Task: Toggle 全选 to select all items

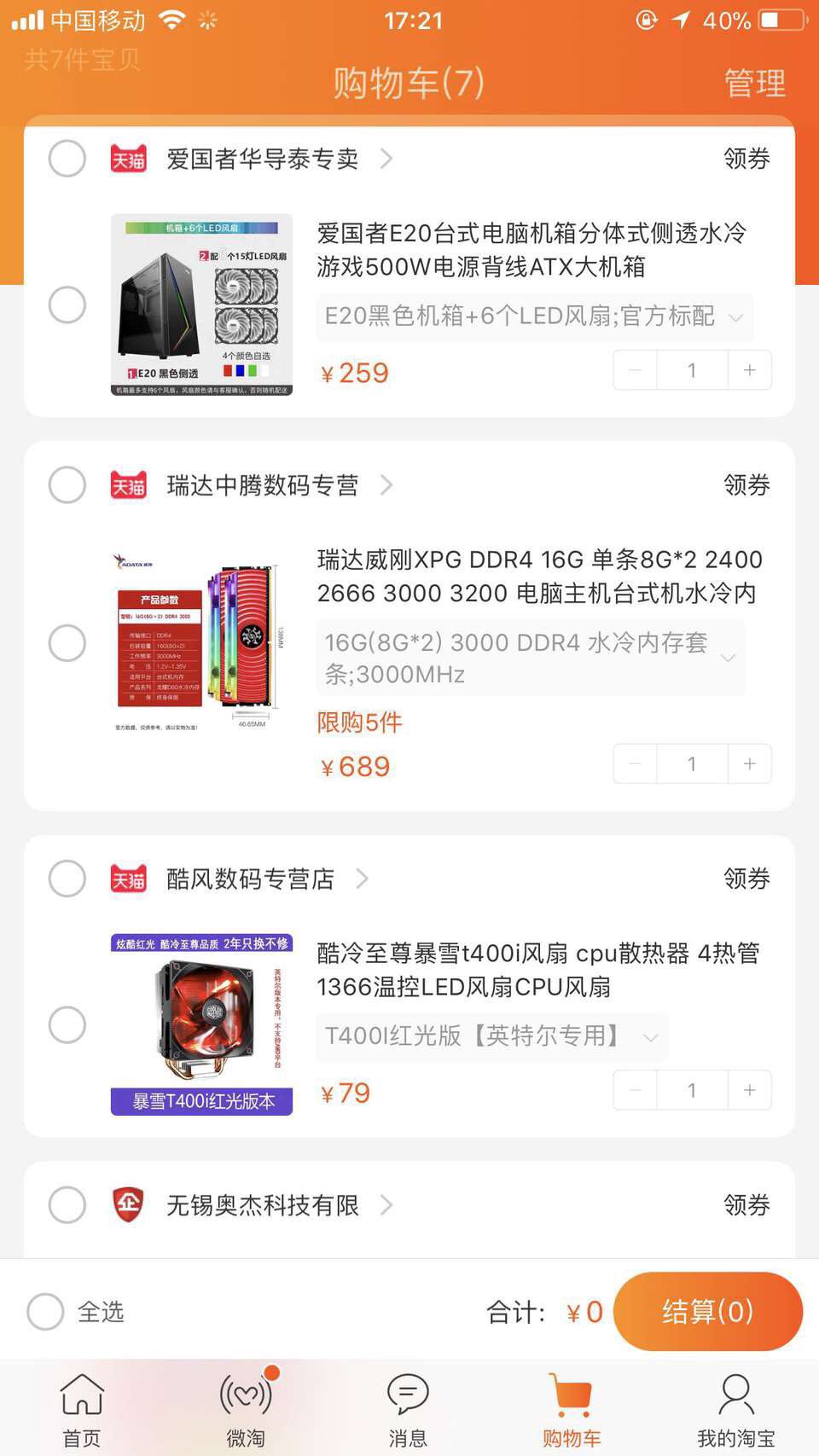Action: (46, 1311)
